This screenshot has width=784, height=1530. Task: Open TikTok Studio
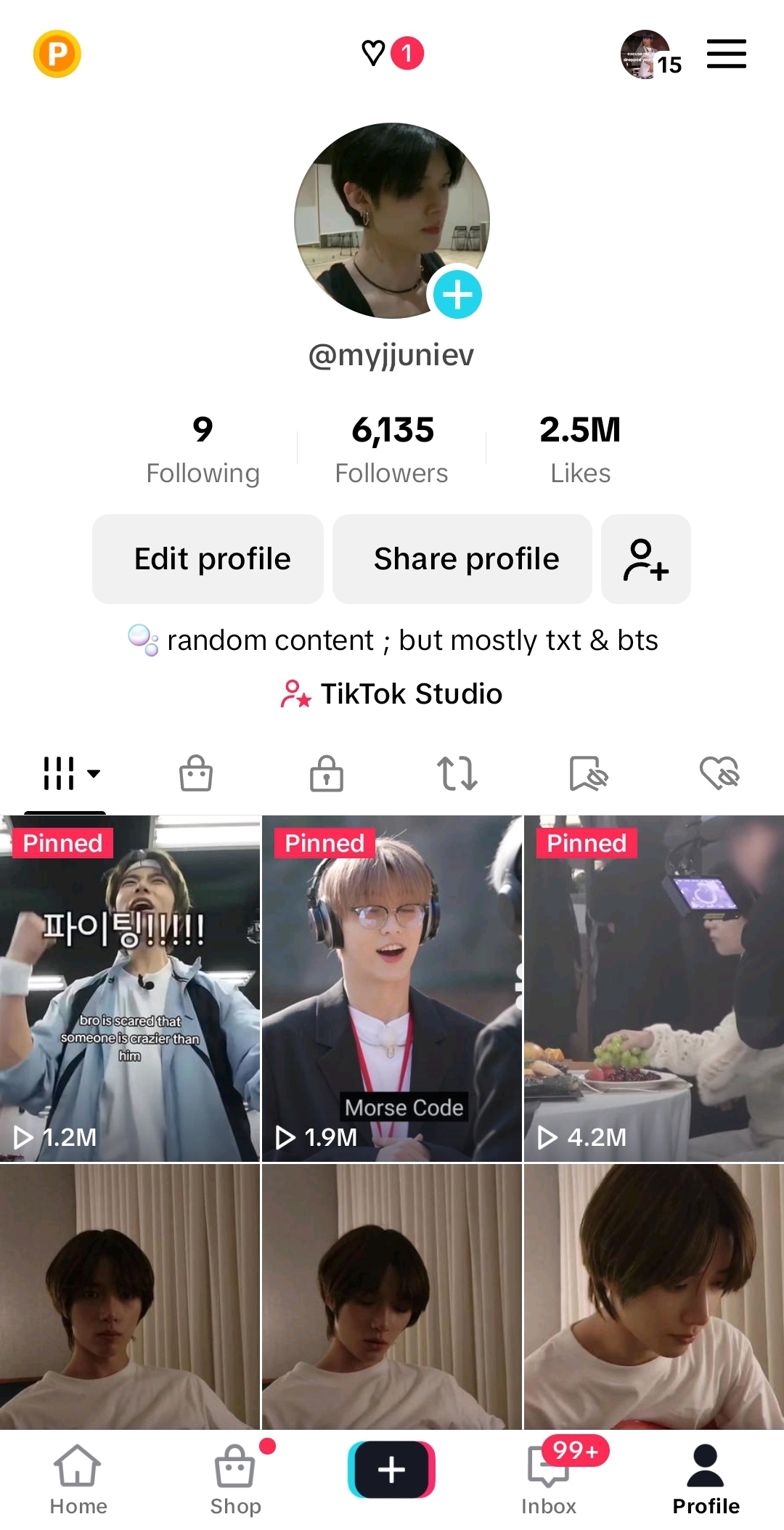coord(392,694)
